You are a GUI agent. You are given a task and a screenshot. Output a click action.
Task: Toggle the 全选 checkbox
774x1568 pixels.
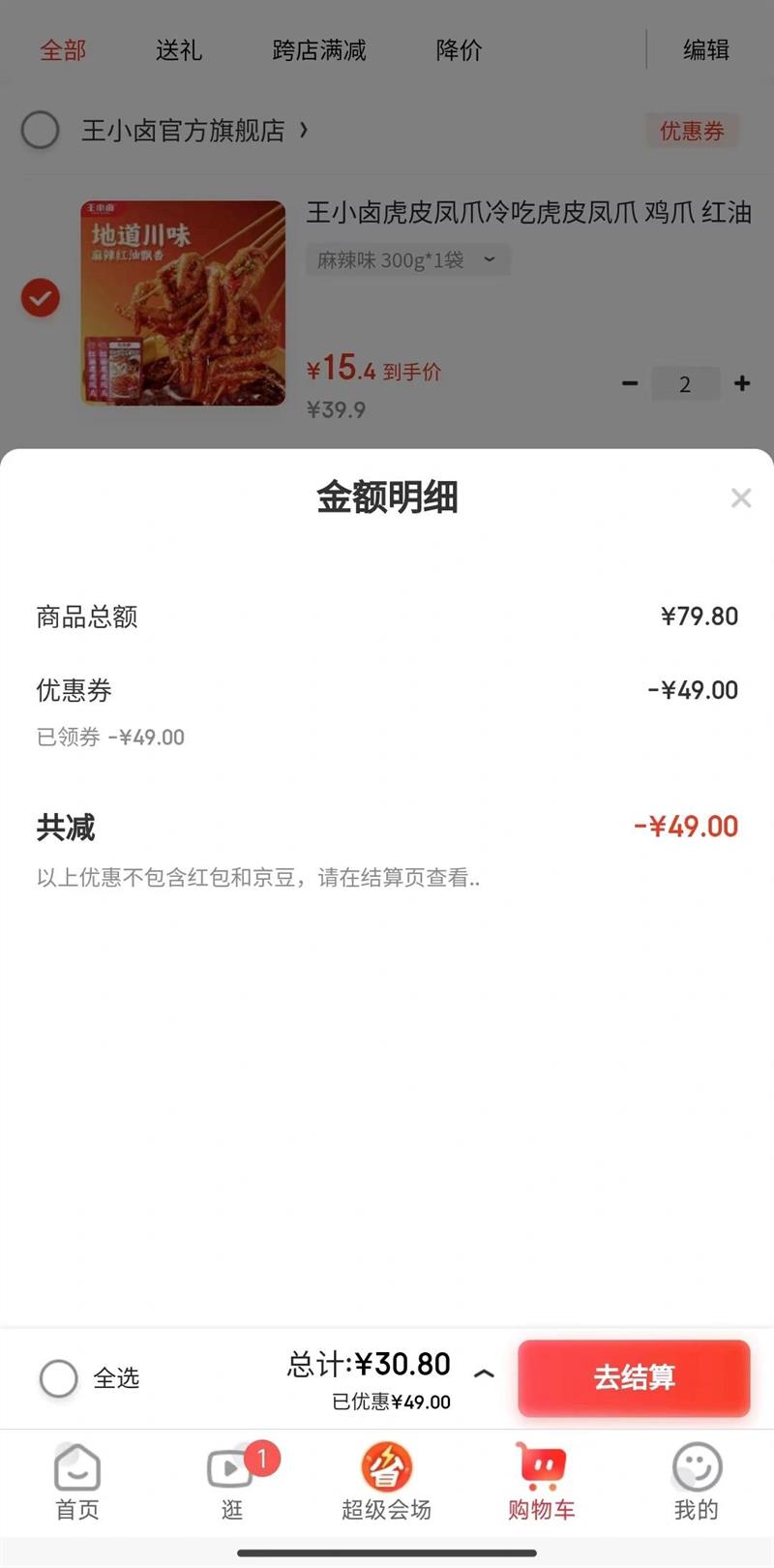tap(59, 1377)
